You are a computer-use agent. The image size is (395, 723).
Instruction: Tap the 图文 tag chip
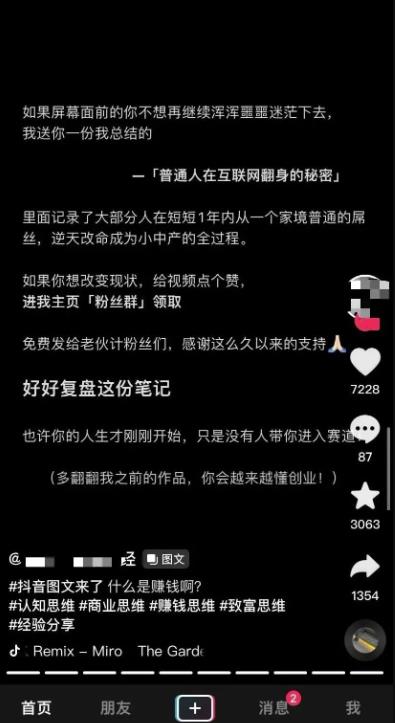[x=166, y=560]
